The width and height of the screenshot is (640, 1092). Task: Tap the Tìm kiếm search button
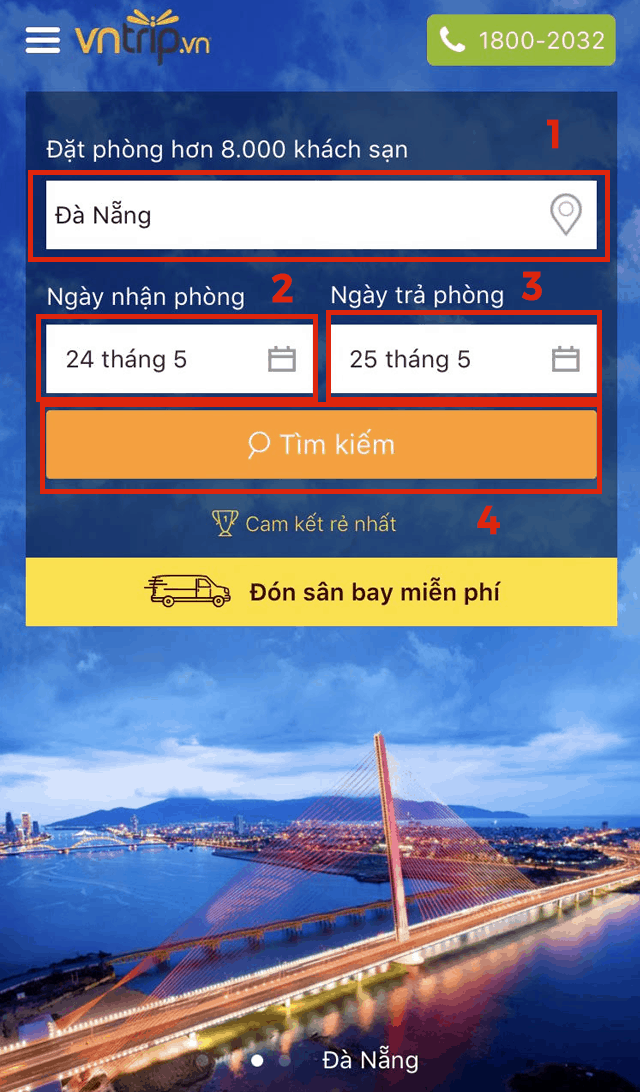pos(321,445)
